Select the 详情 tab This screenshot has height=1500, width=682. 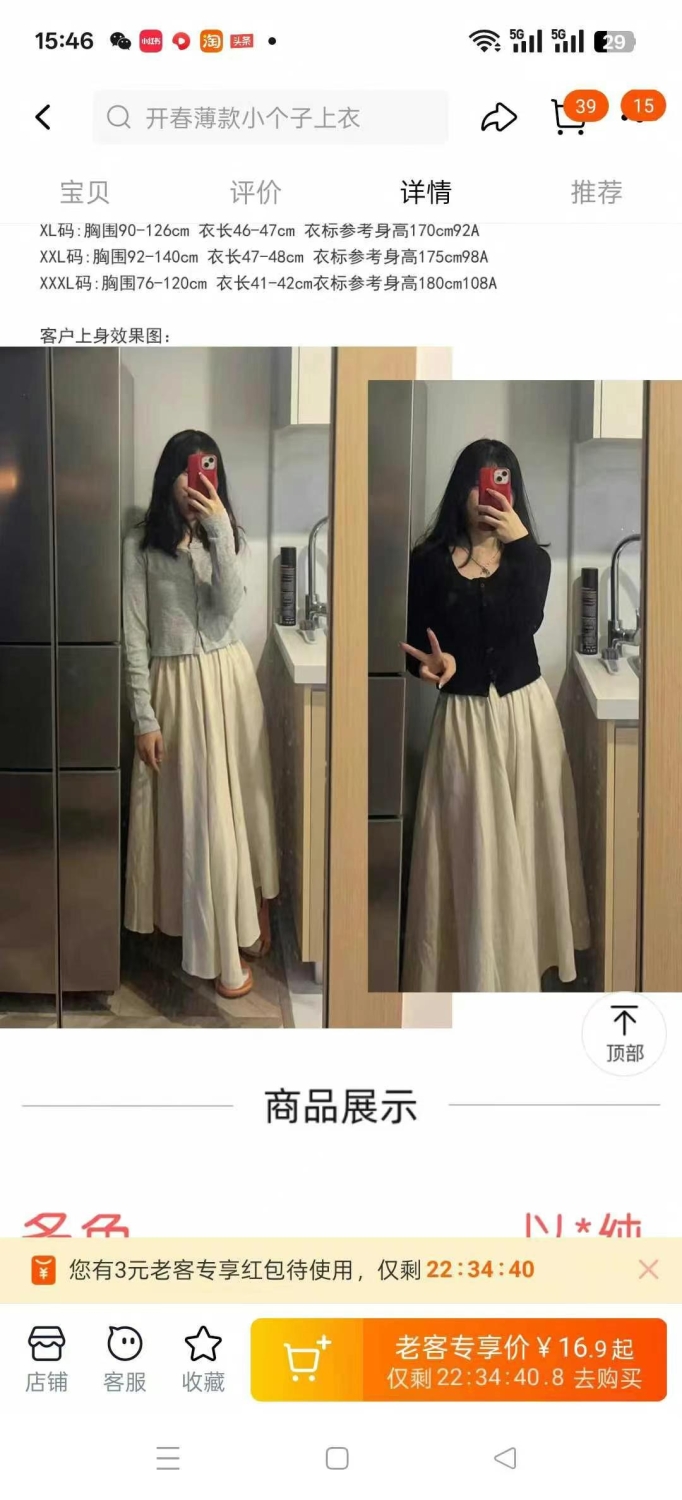click(x=426, y=192)
